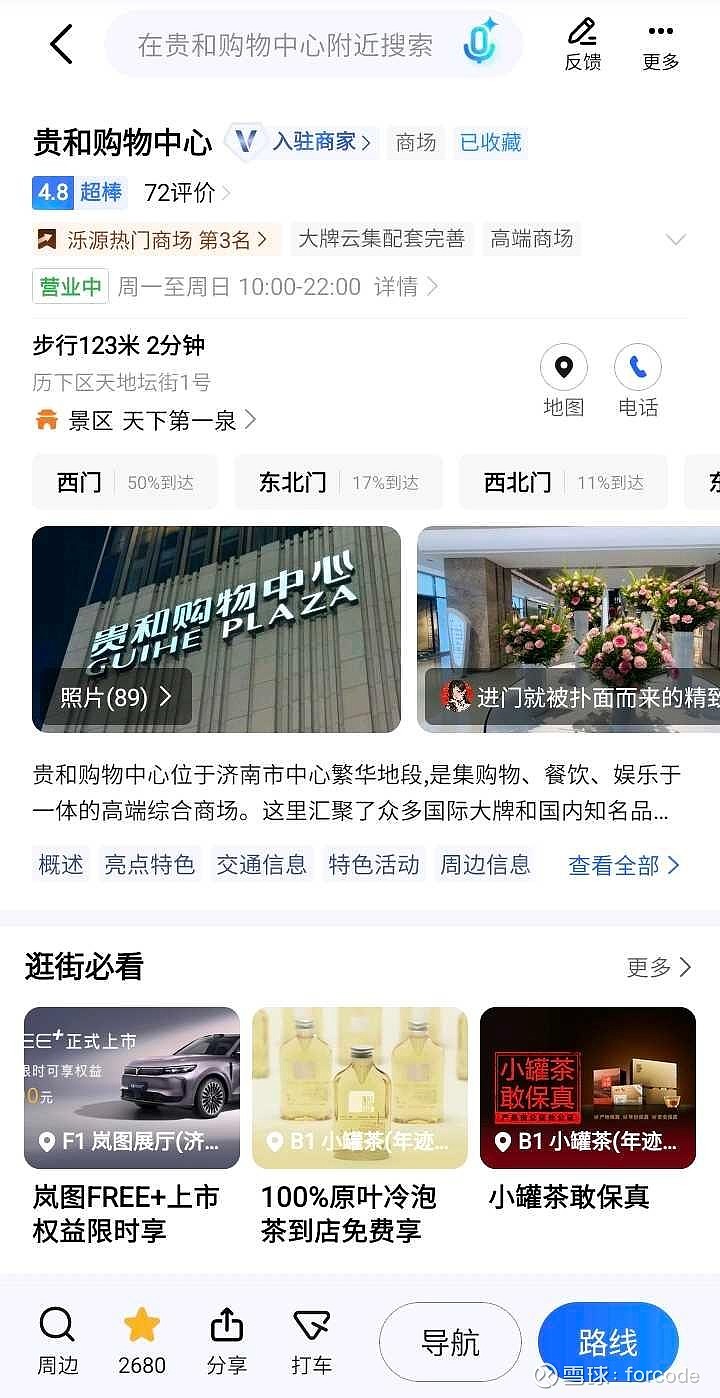
Task: Open 更多 in 逛街必看 section
Action: [658, 967]
